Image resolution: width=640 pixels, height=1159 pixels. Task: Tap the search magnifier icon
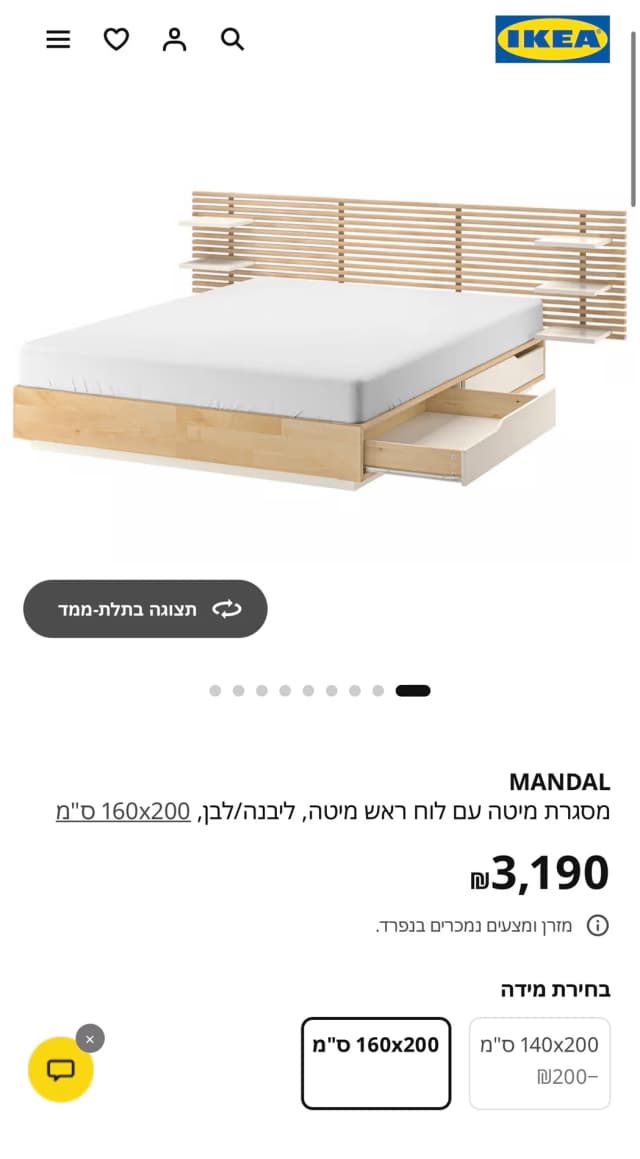[232, 39]
